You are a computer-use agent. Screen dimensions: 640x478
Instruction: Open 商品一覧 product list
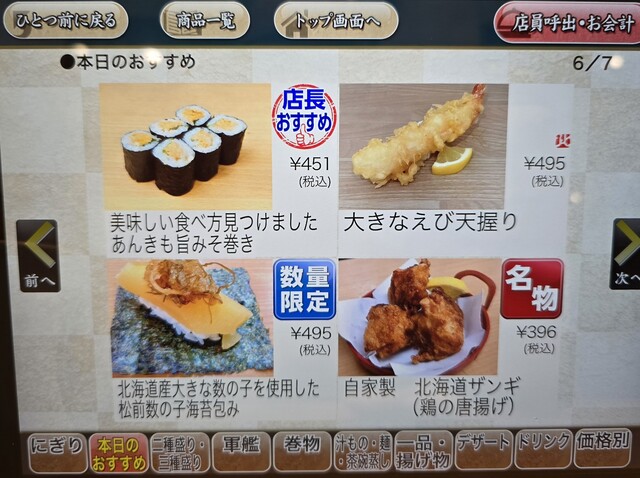click(x=204, y=20)
